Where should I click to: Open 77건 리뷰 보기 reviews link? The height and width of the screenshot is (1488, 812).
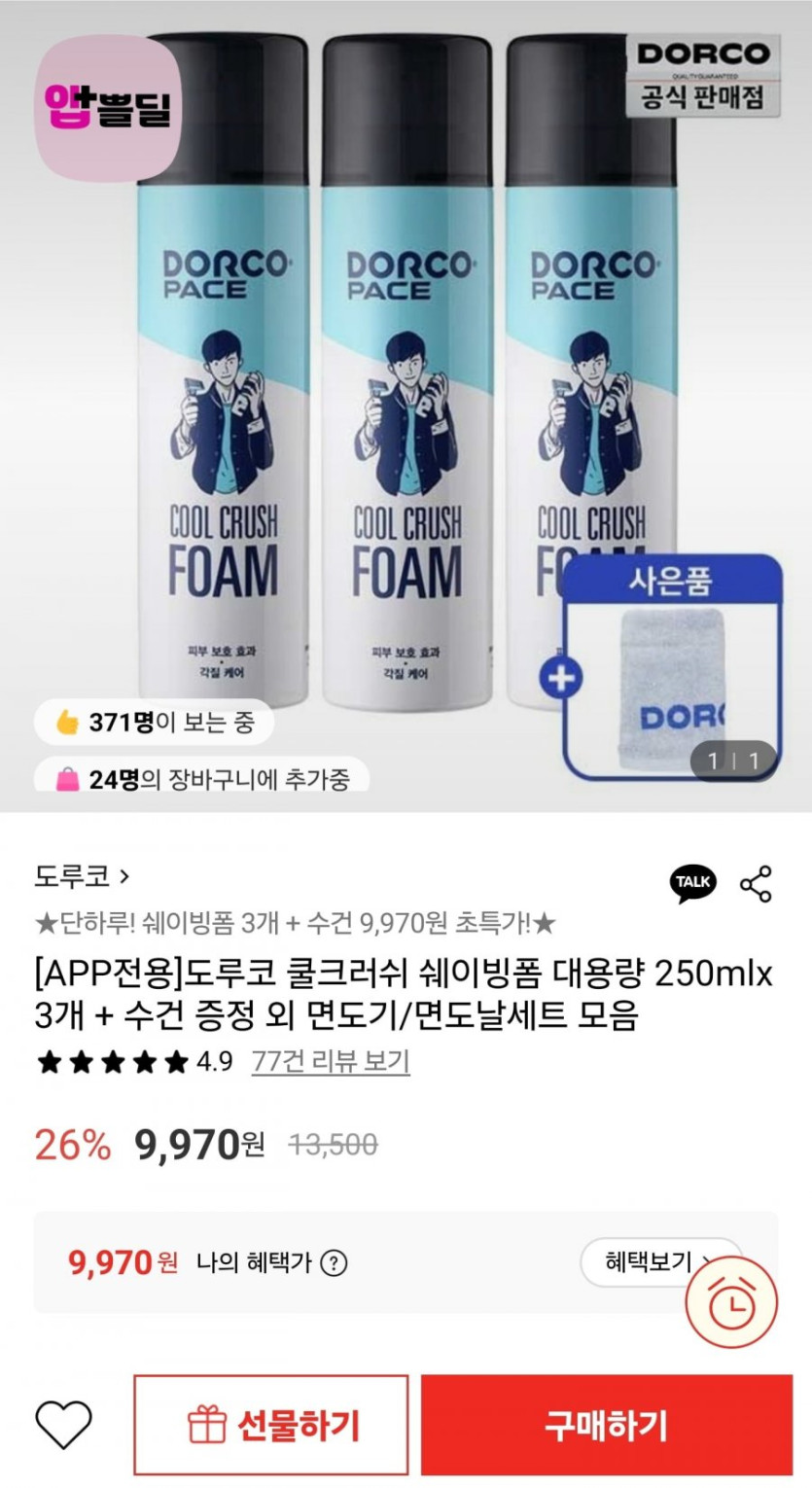pyautogui.click(x=331, y=1061)
